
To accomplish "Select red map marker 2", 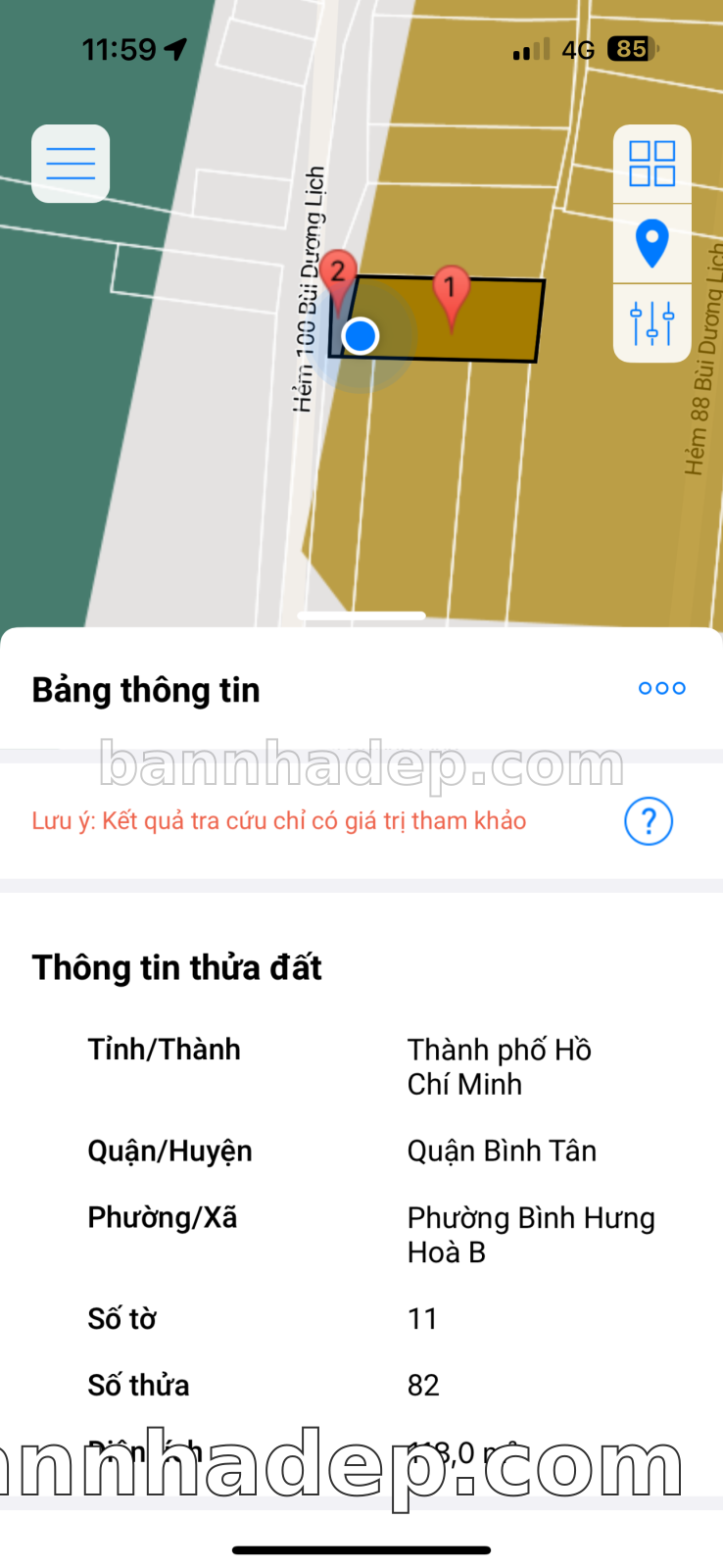I will (x=338, y=274).
